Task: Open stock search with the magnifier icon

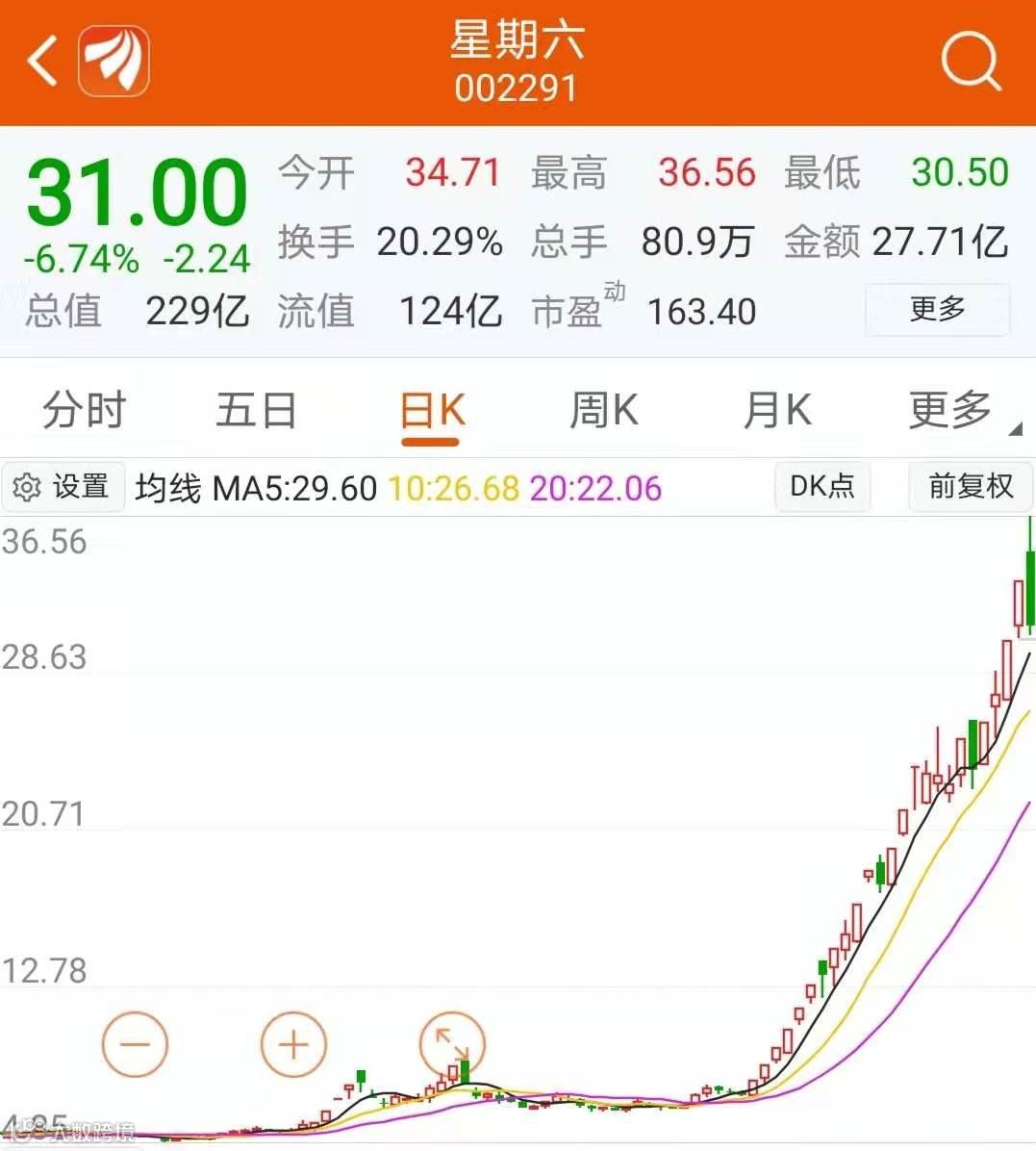Action: [x=970, y=62]
